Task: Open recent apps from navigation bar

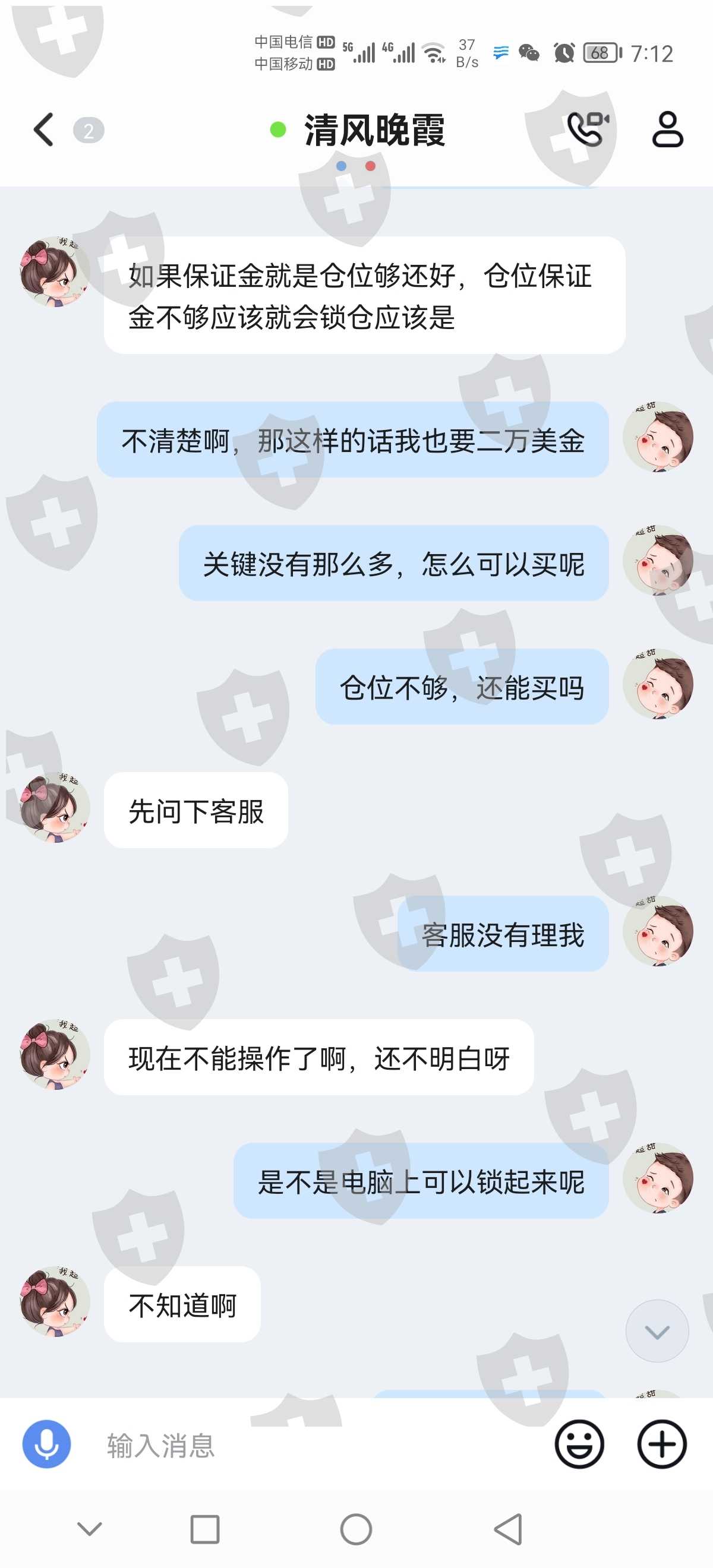Action: click(204, 1529)
